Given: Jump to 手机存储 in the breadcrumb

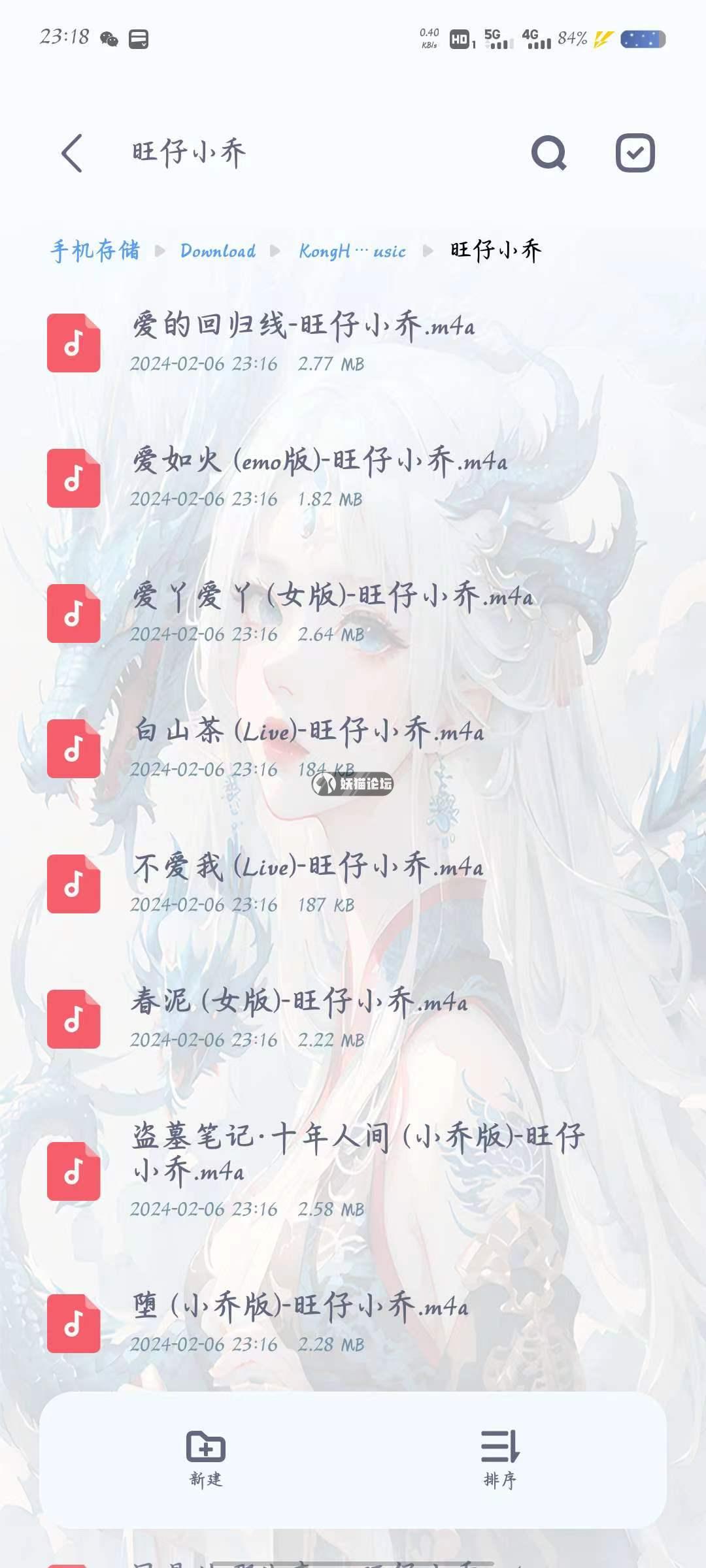Looking at the screenshot, I should click(95, 251).
